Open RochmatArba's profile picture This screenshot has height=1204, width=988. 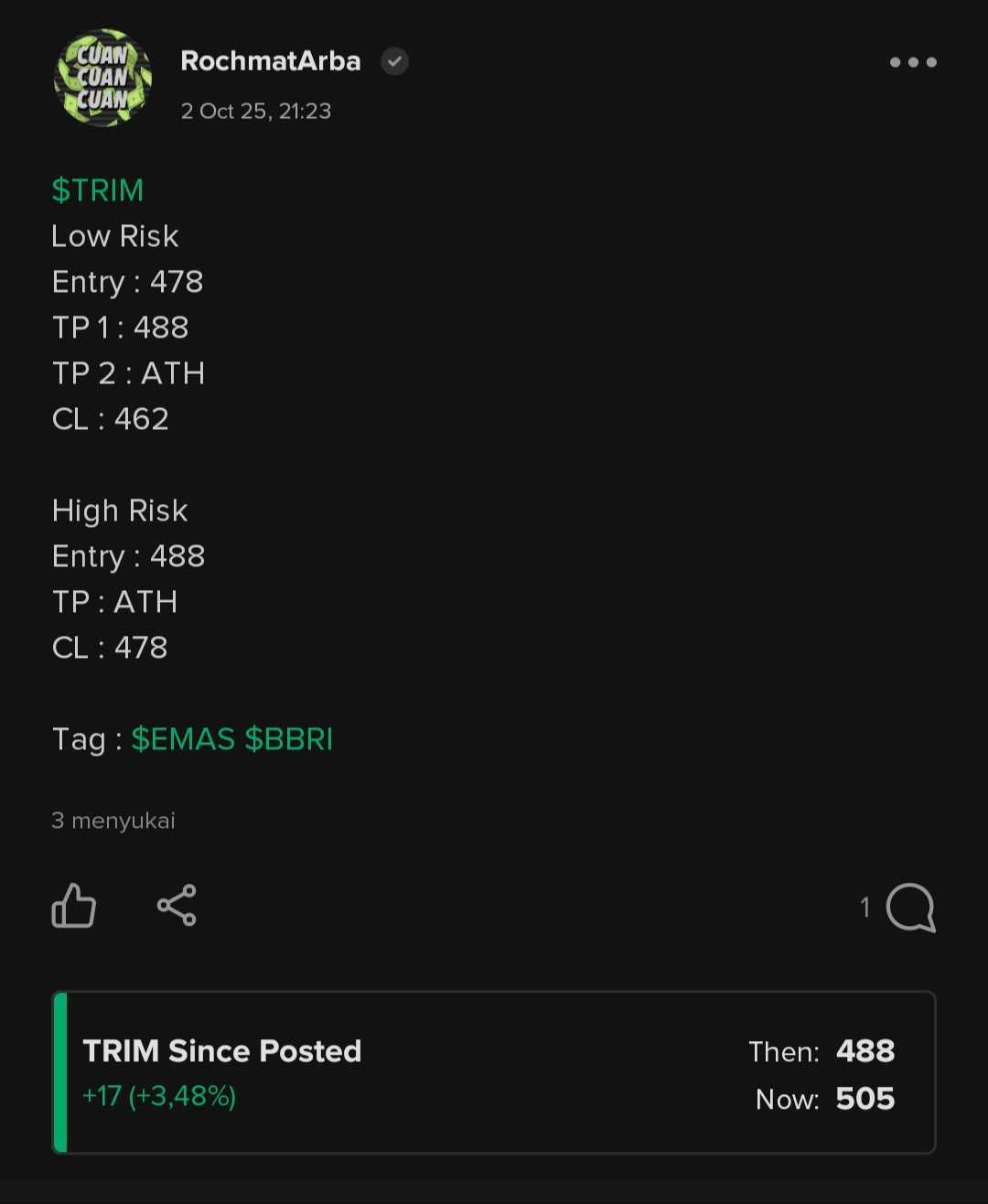102,78
